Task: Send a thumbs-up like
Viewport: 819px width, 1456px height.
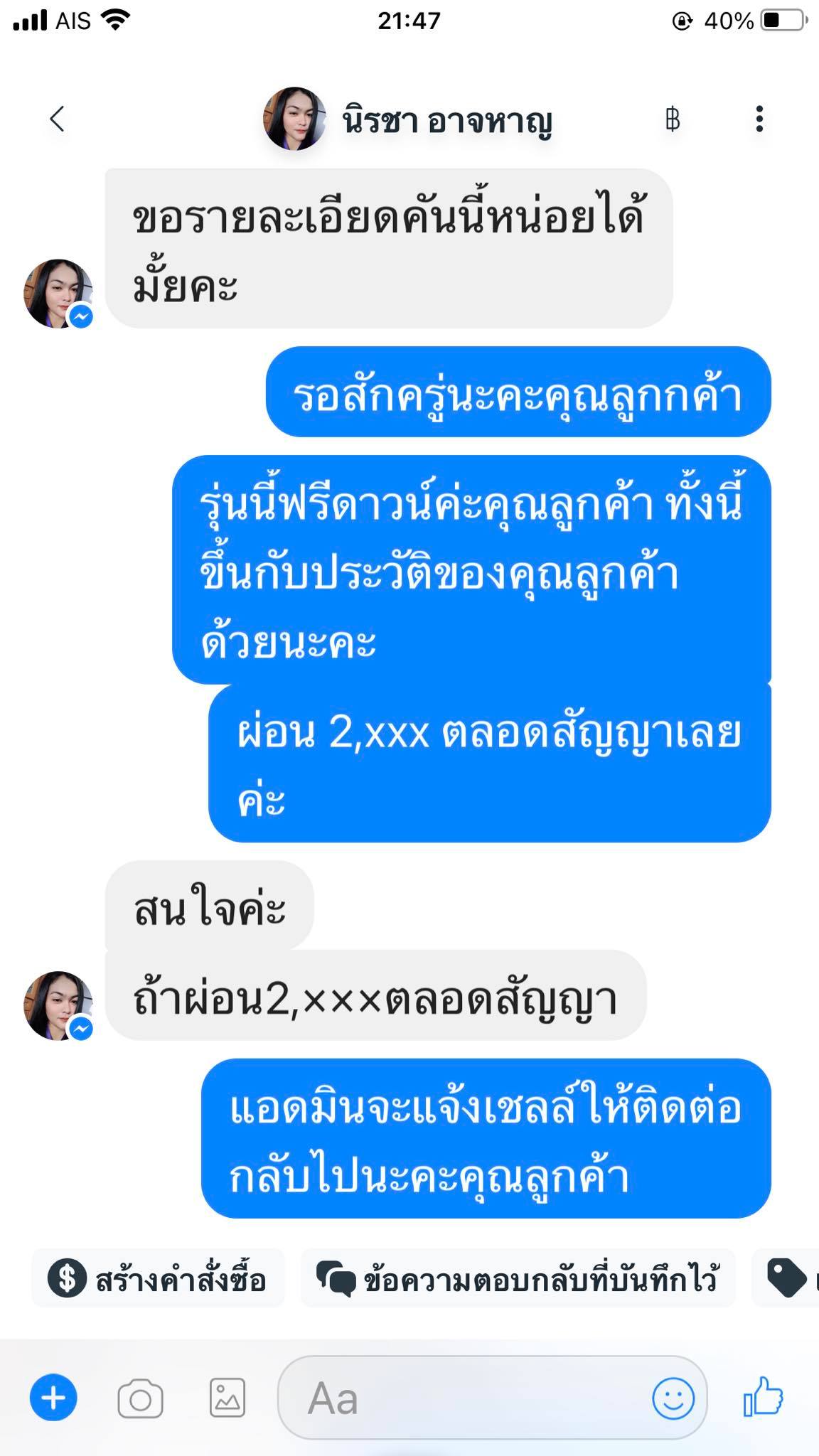Action: (x=763, y=1397)
